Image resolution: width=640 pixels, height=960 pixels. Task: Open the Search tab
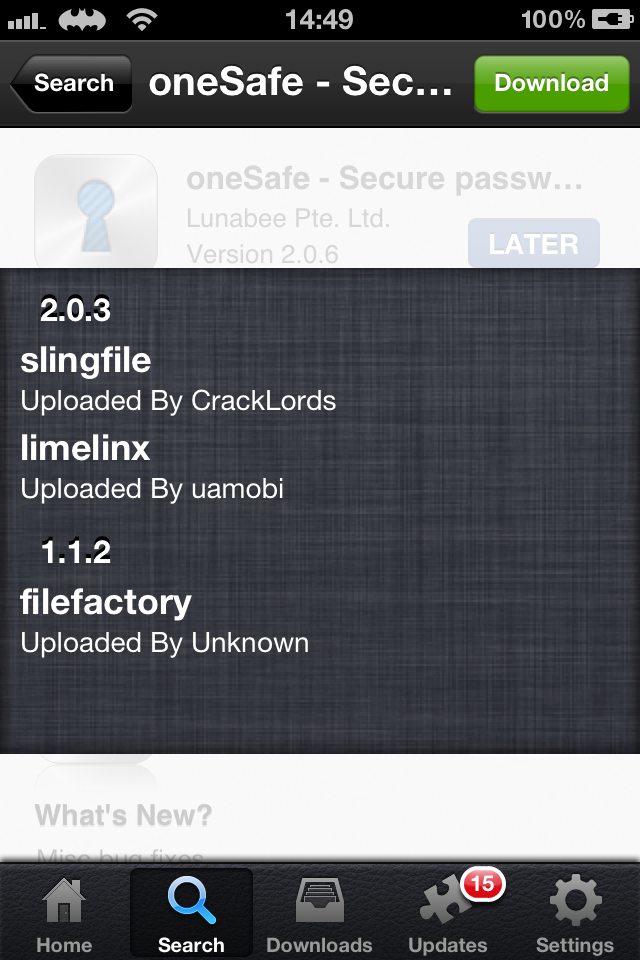click(x=191, y=915)
